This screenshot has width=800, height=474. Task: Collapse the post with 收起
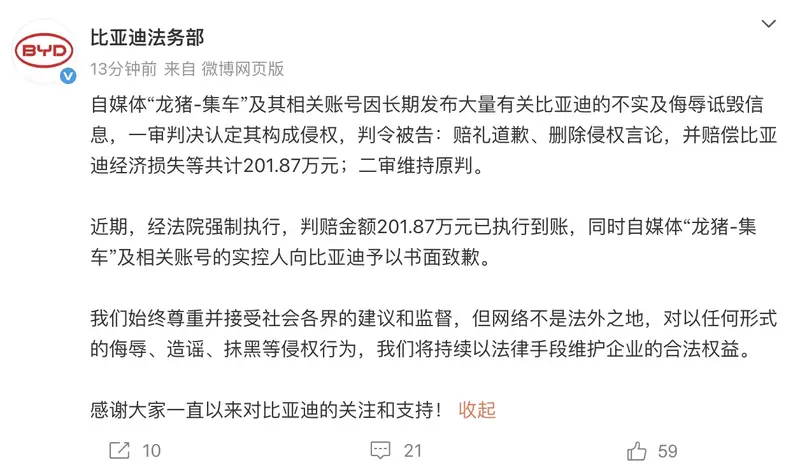pos(477,409)
